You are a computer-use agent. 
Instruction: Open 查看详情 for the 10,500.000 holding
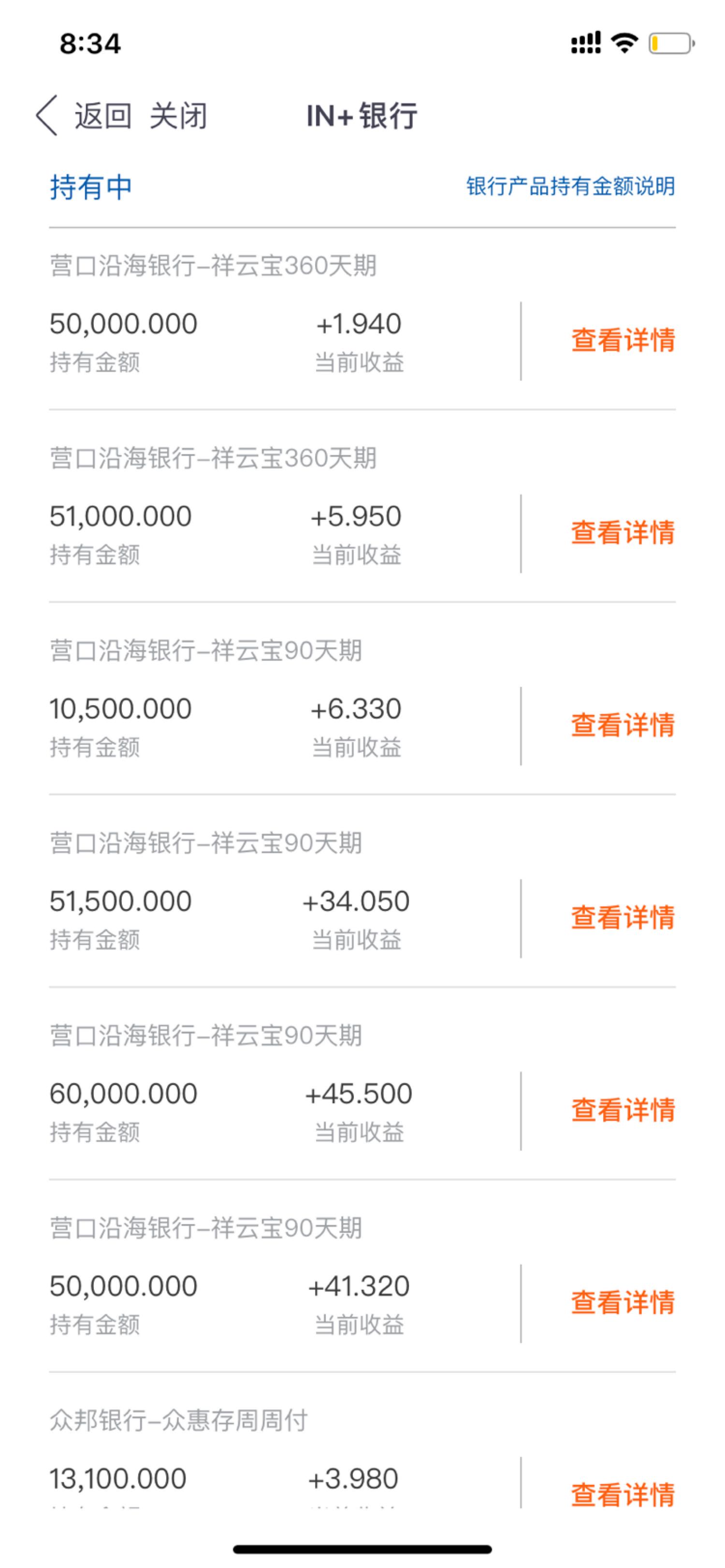(623, 725)
